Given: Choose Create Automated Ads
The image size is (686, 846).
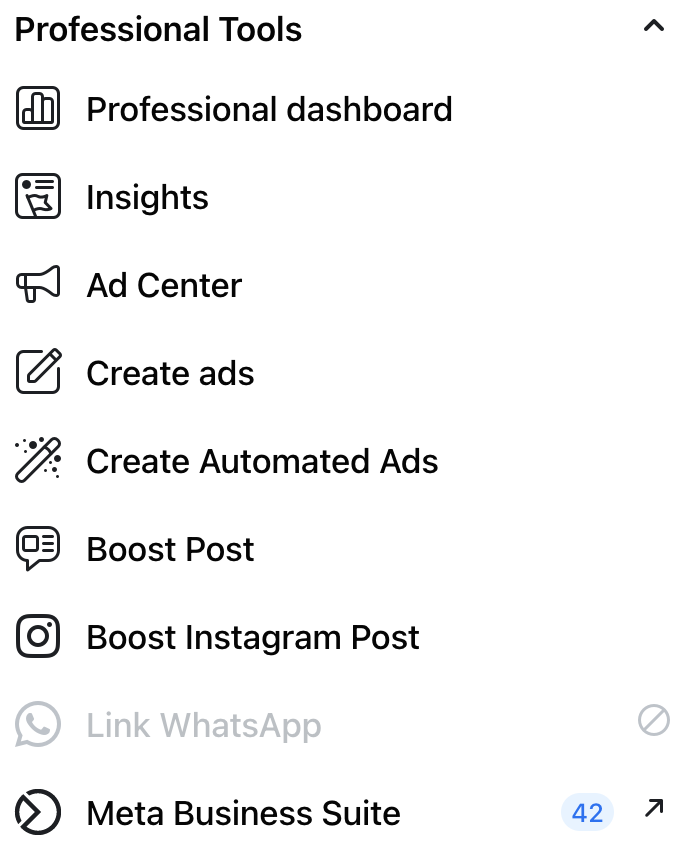Looking at the screenshot, I should [262, 461].
